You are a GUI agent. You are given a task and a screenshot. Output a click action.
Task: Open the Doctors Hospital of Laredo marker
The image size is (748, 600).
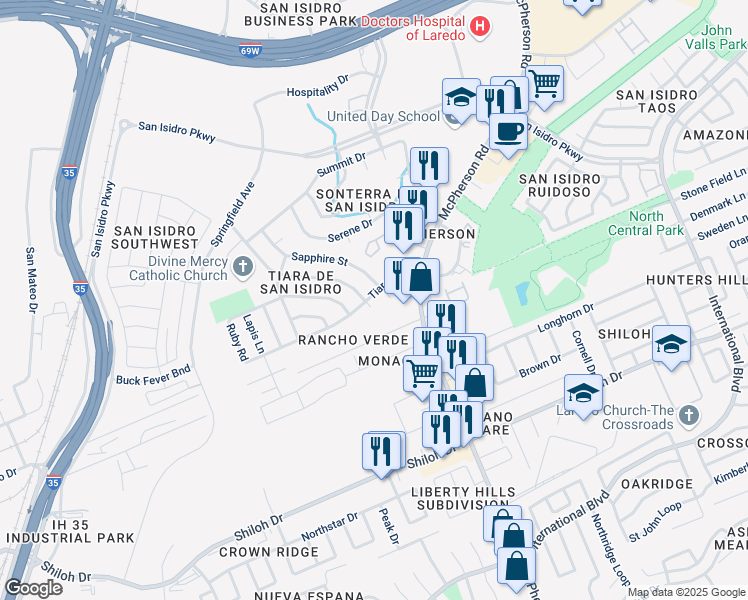(x=481, y=28)
